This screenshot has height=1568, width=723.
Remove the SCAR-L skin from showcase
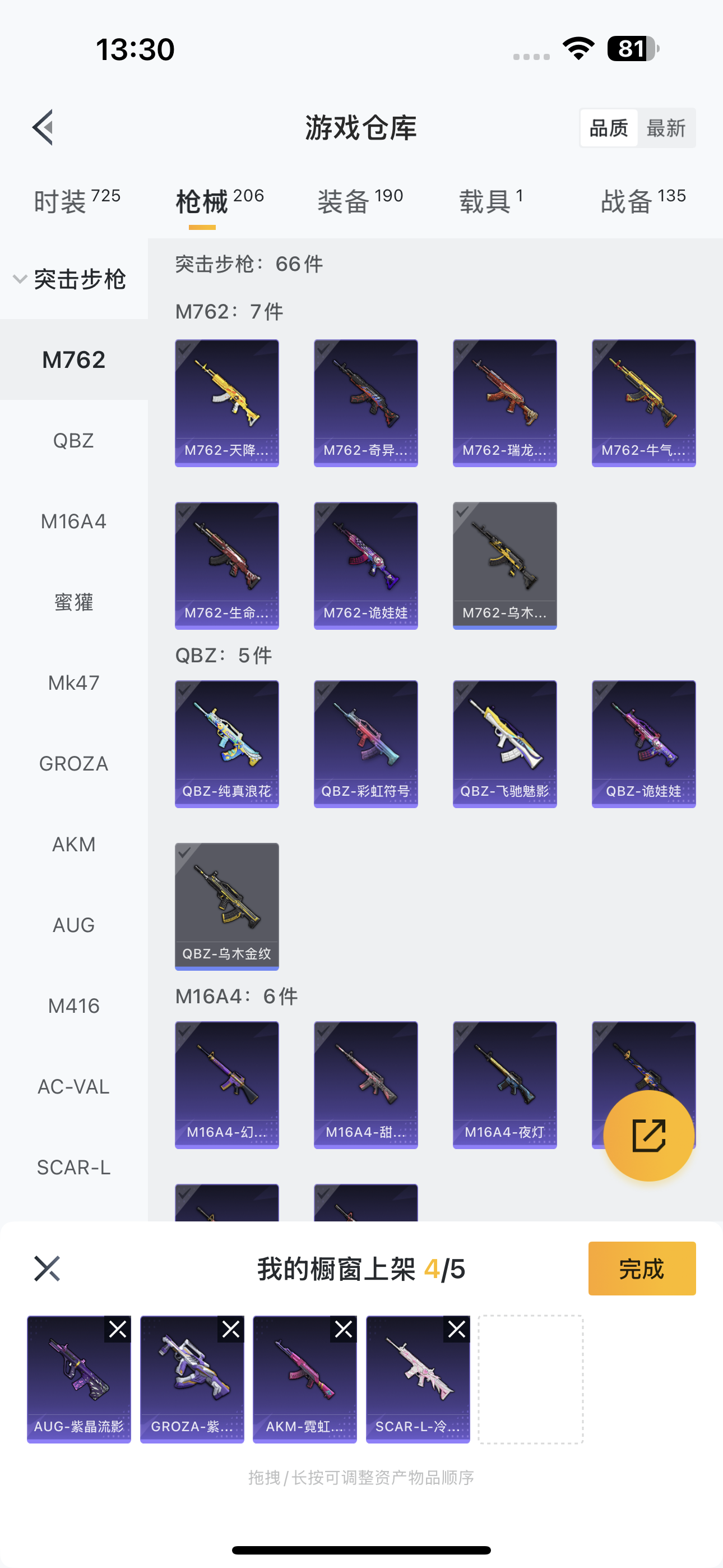(x=457, y=1329)
